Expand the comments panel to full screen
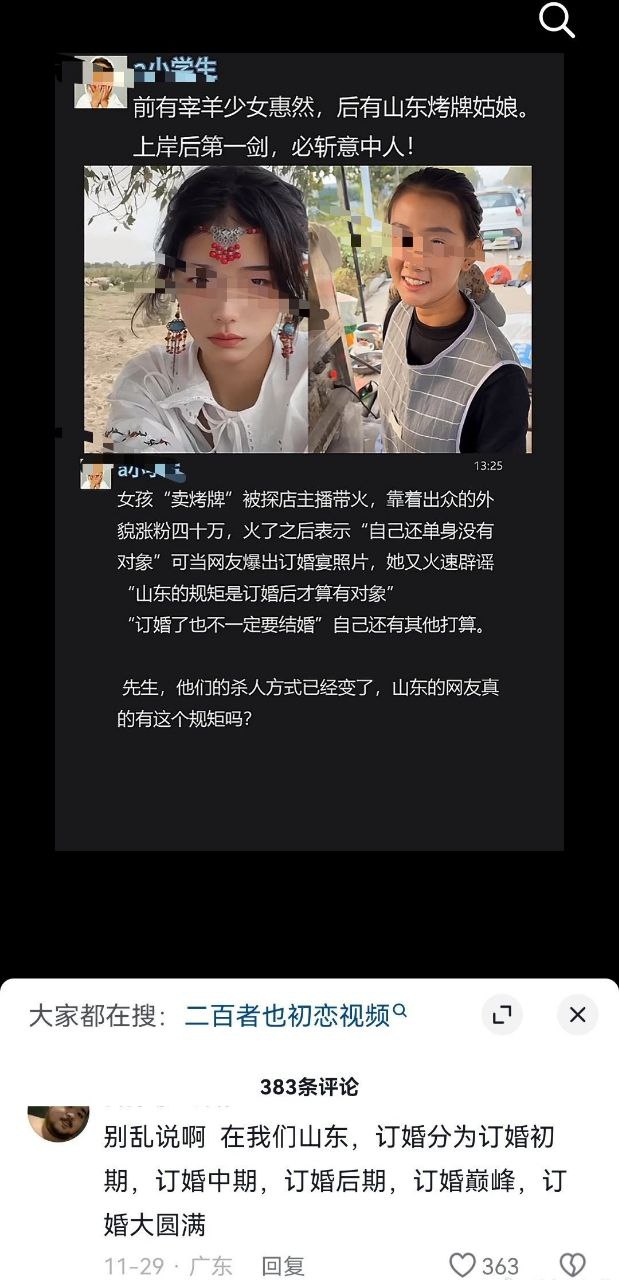619x1280 pixels. 502,1014
